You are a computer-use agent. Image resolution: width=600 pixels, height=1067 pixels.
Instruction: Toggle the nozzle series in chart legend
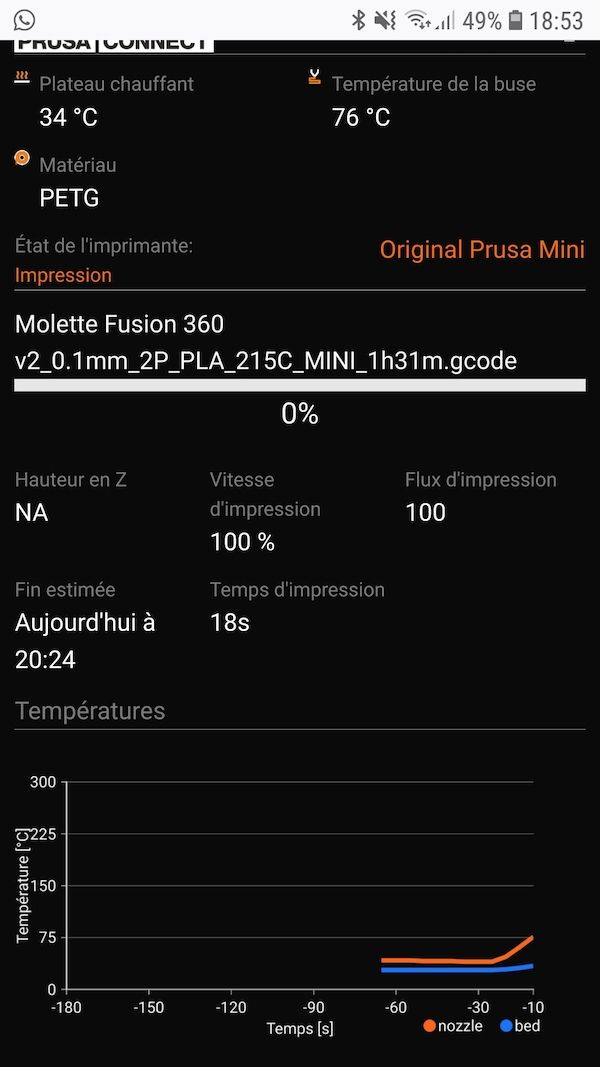tap(453, 1026)
